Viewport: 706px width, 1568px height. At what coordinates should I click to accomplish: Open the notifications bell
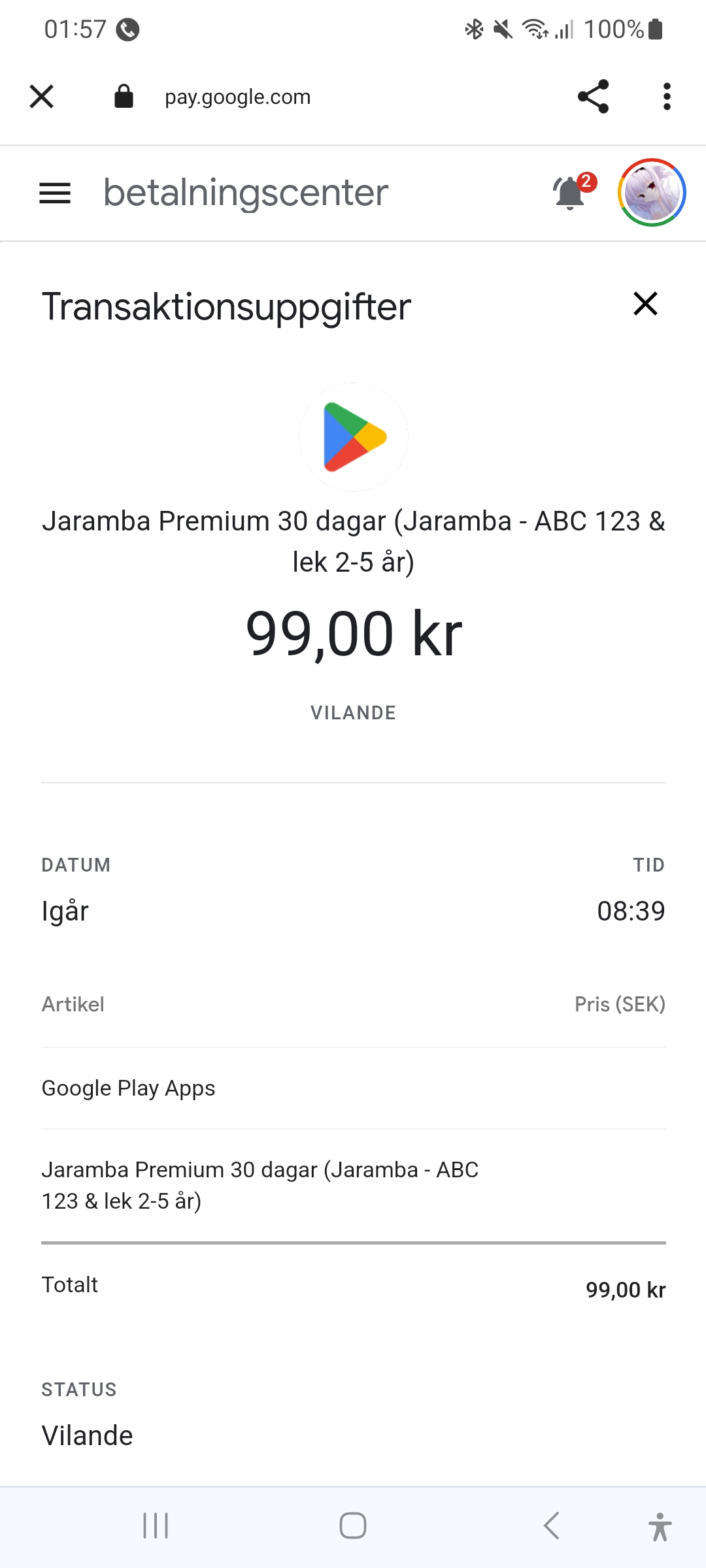571,193
